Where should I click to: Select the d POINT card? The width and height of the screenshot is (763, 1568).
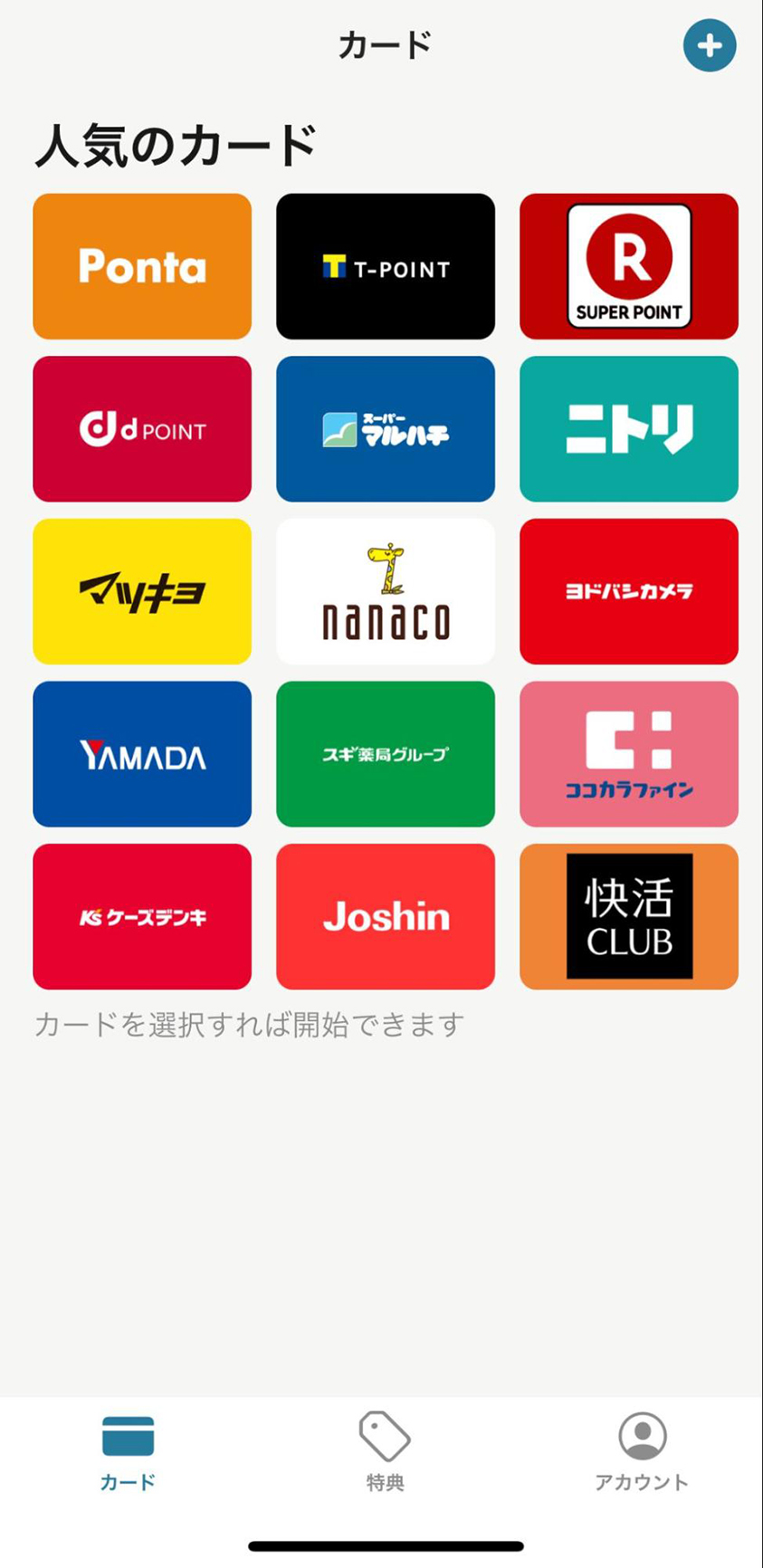142,429
